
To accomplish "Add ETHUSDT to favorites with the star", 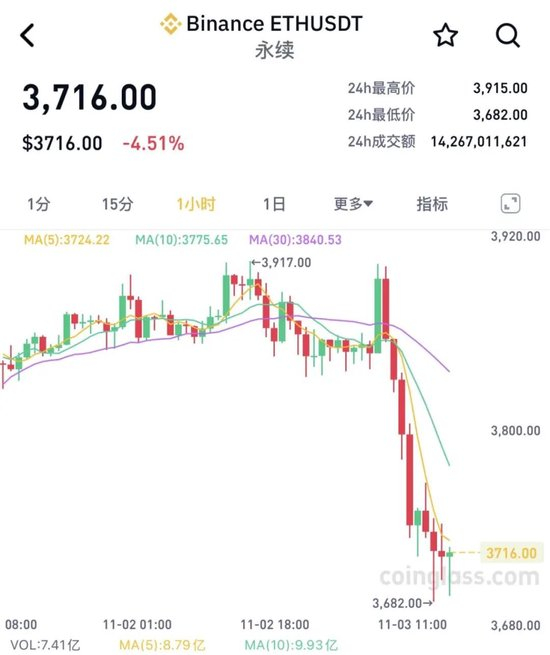I will point(445,35).
